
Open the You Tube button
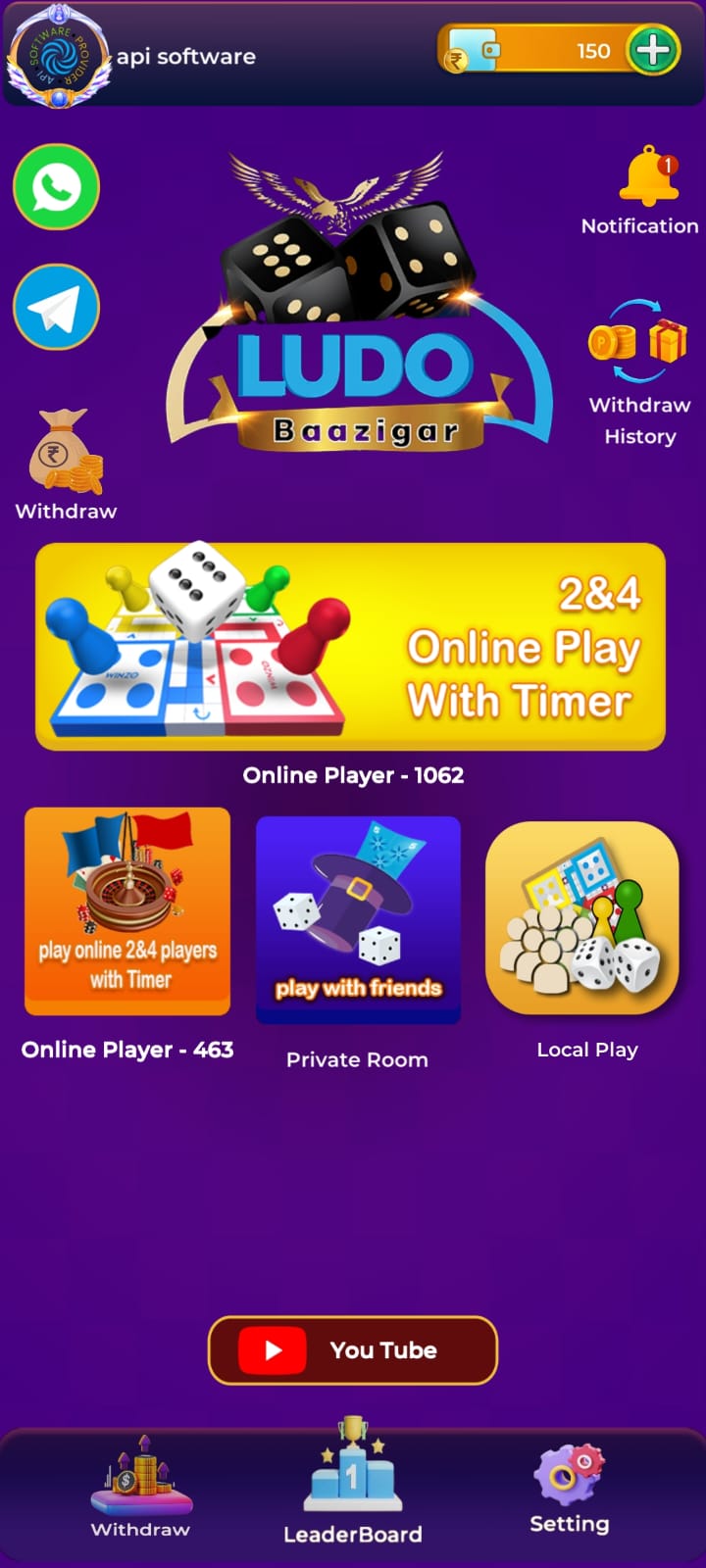pyautogui.click(x=353, y=1349)
